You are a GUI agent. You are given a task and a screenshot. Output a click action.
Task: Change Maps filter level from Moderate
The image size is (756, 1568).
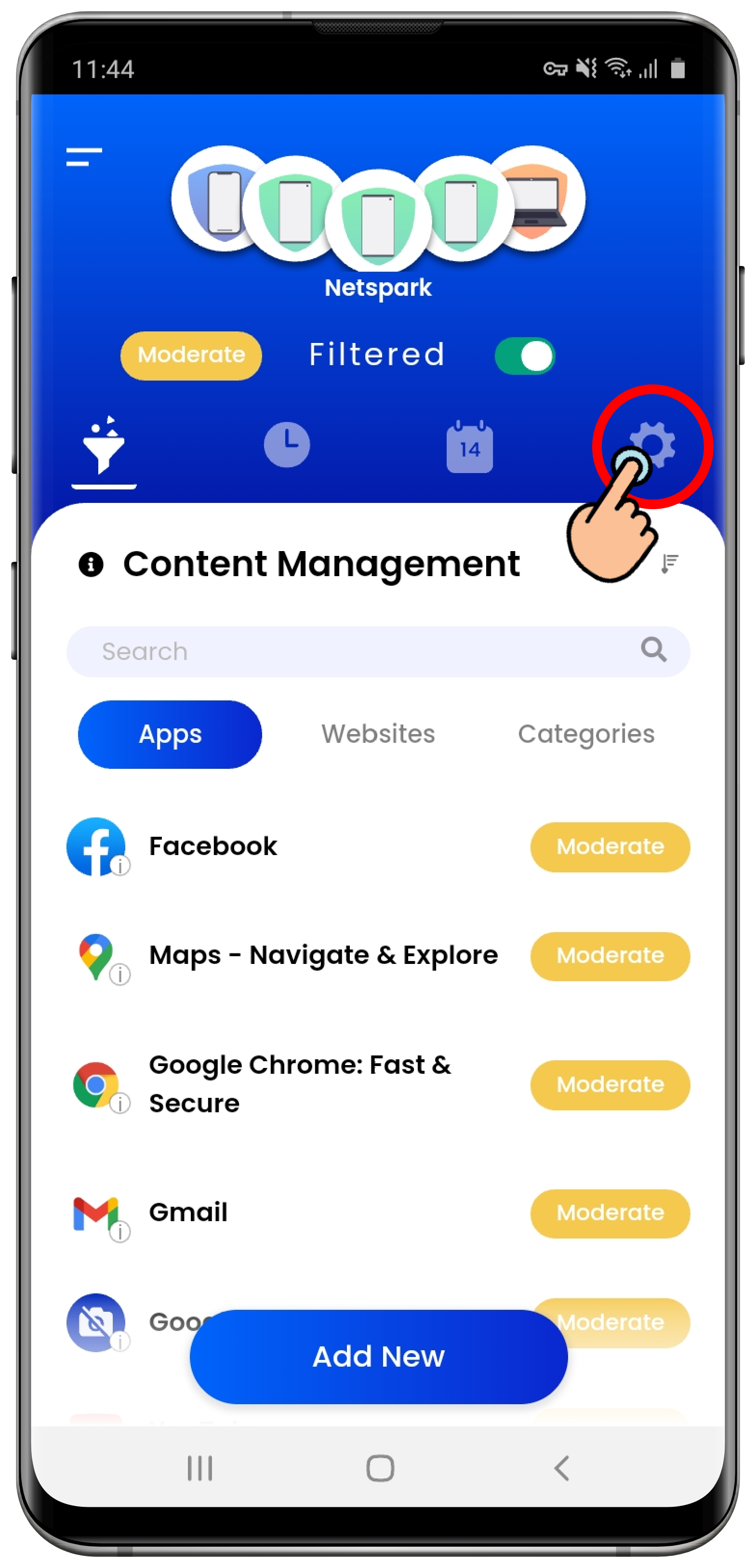click(x=610, y=956)
